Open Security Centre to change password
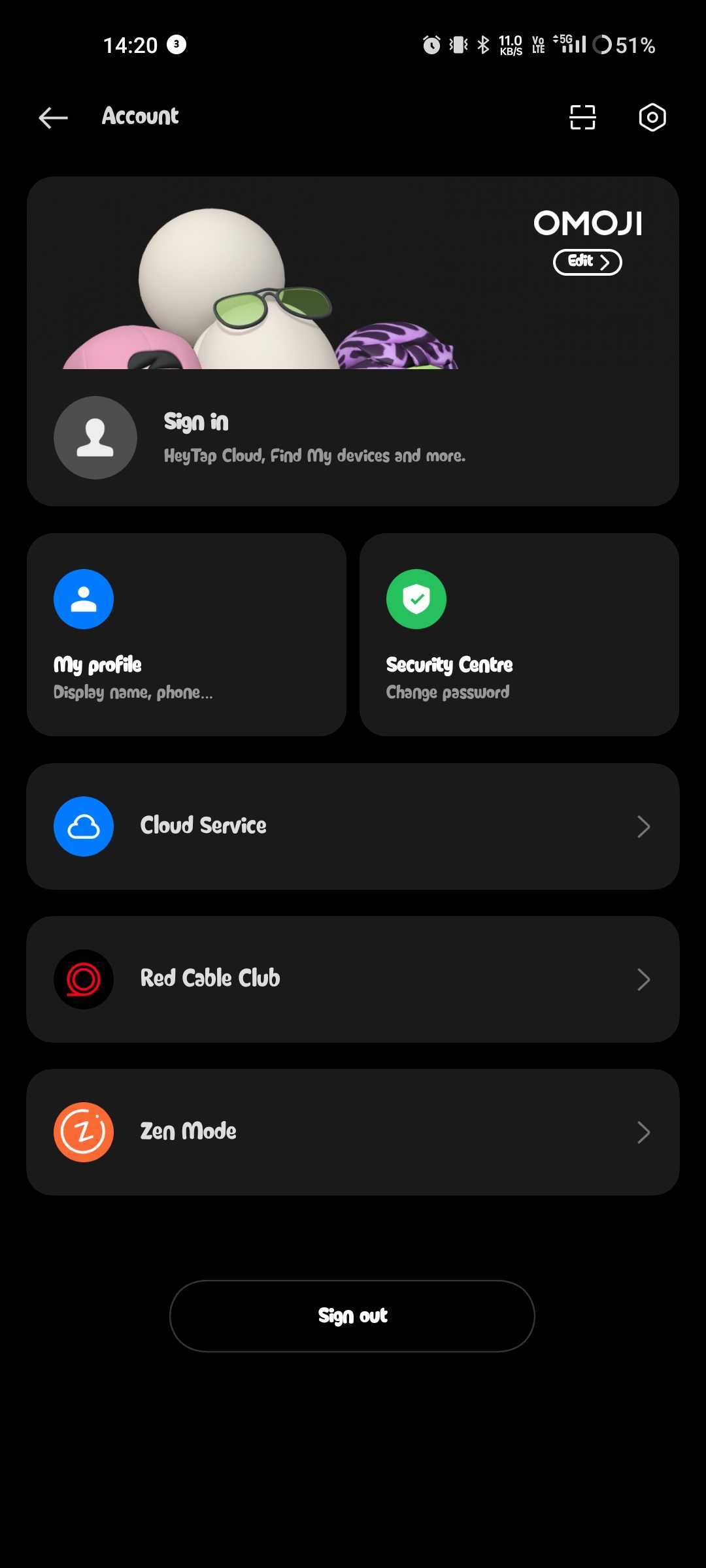 519,634
